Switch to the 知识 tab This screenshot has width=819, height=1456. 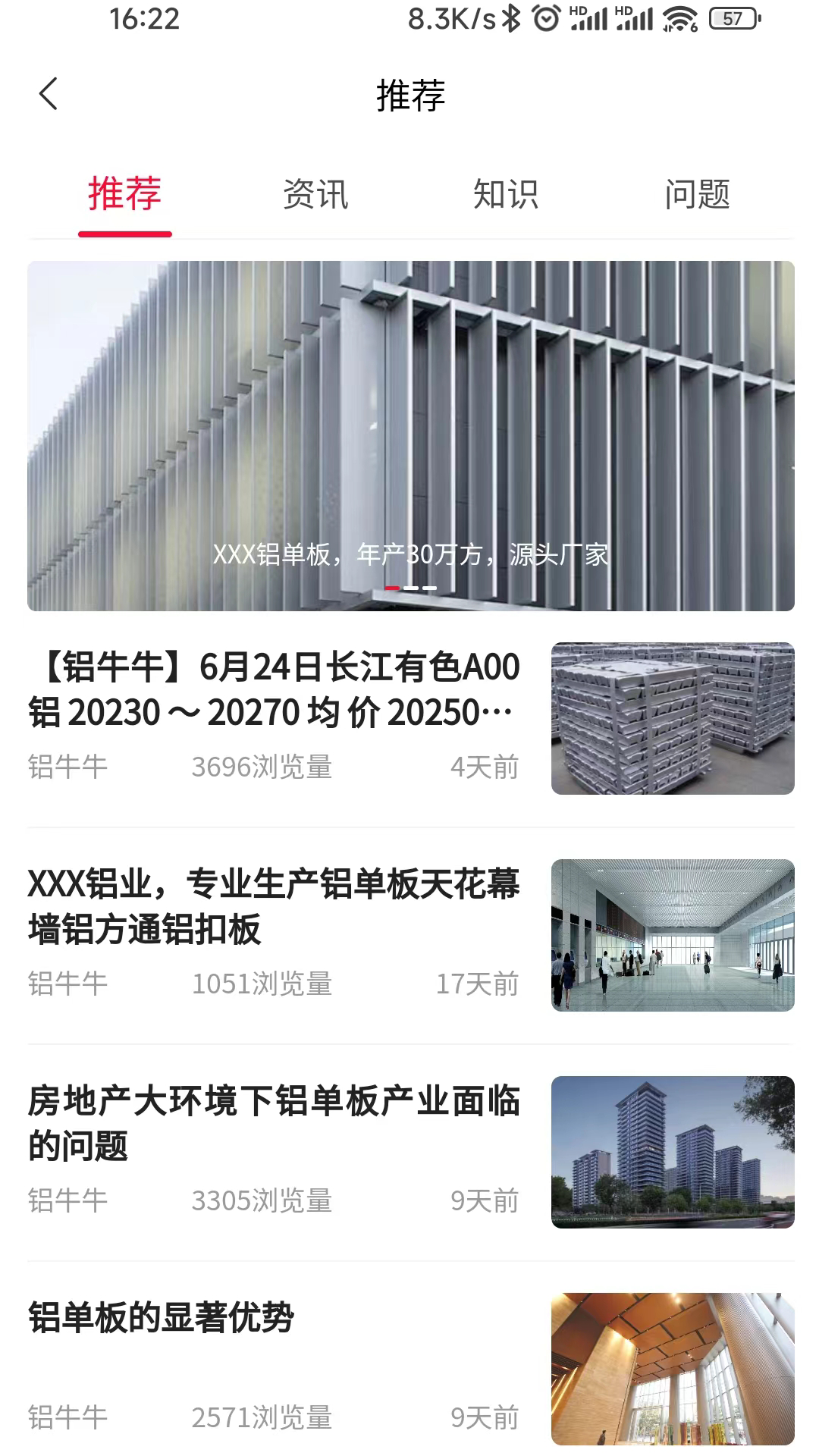[507, 196]
